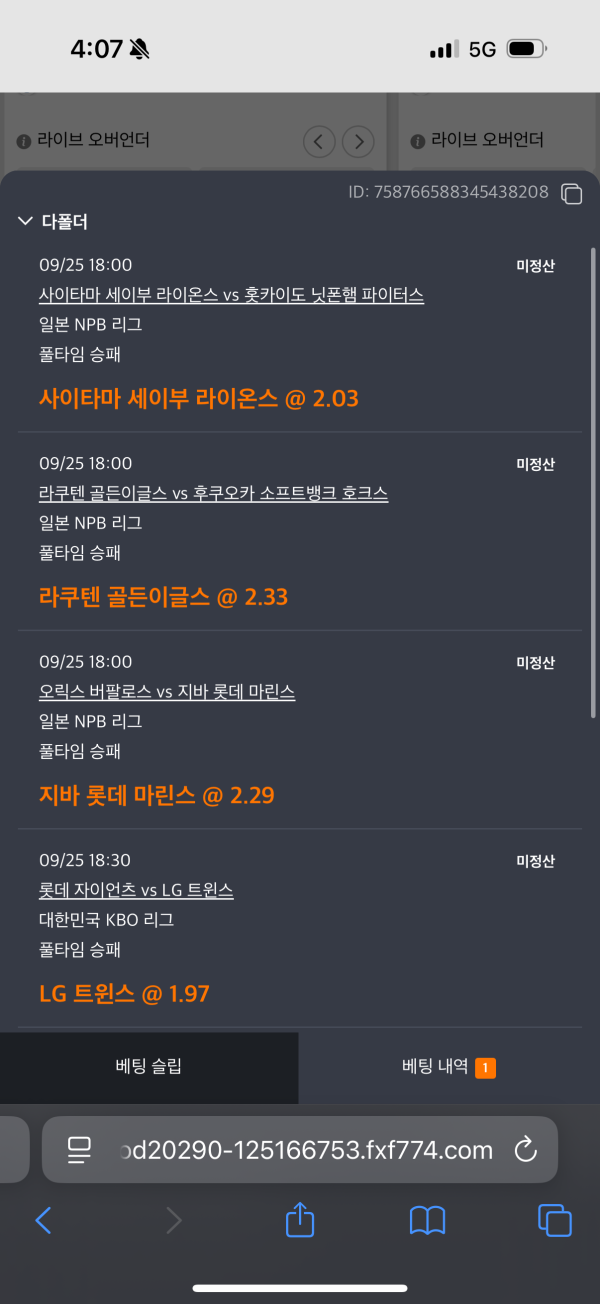Image resolution: width=600 pixels, height=1304 pixels.
Task: Share this page
Action: point(300,1220)
